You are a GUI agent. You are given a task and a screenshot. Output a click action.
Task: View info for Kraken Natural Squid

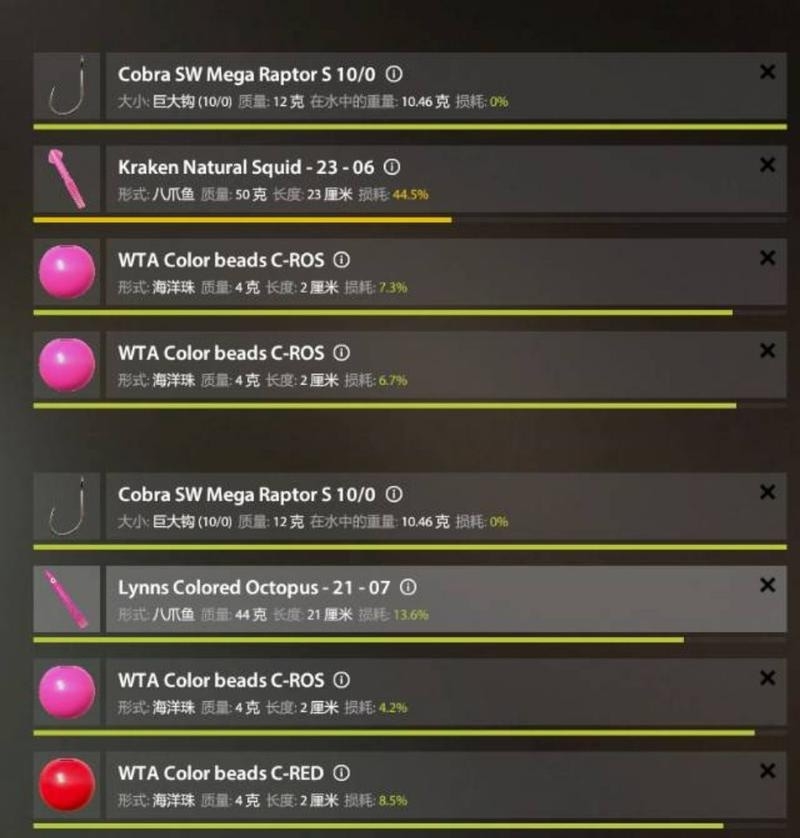(392, 167)
